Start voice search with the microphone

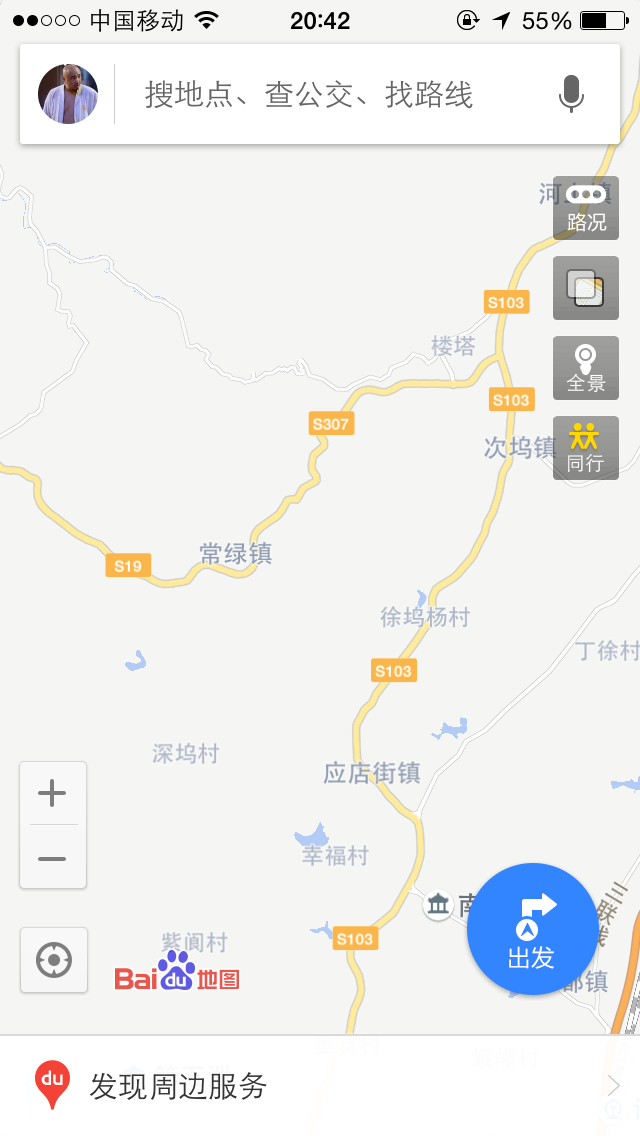571,94
